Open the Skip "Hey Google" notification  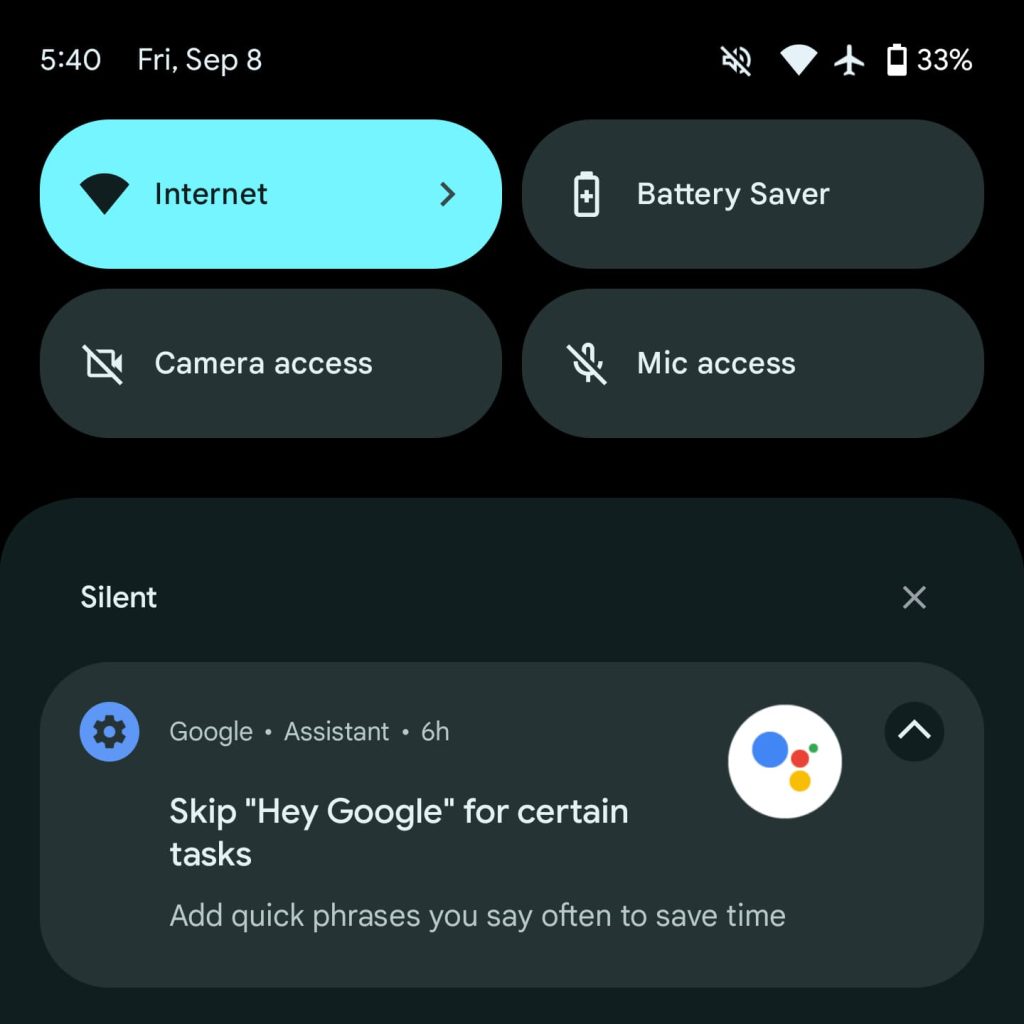pyautogui.click(x=400, y=832)
